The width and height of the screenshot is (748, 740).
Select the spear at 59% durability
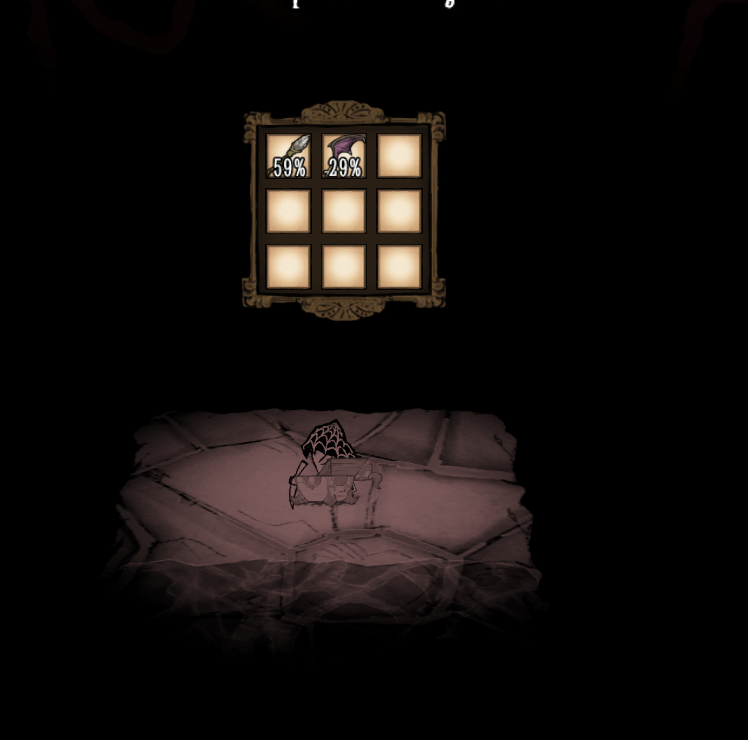(x=288, y=156)
